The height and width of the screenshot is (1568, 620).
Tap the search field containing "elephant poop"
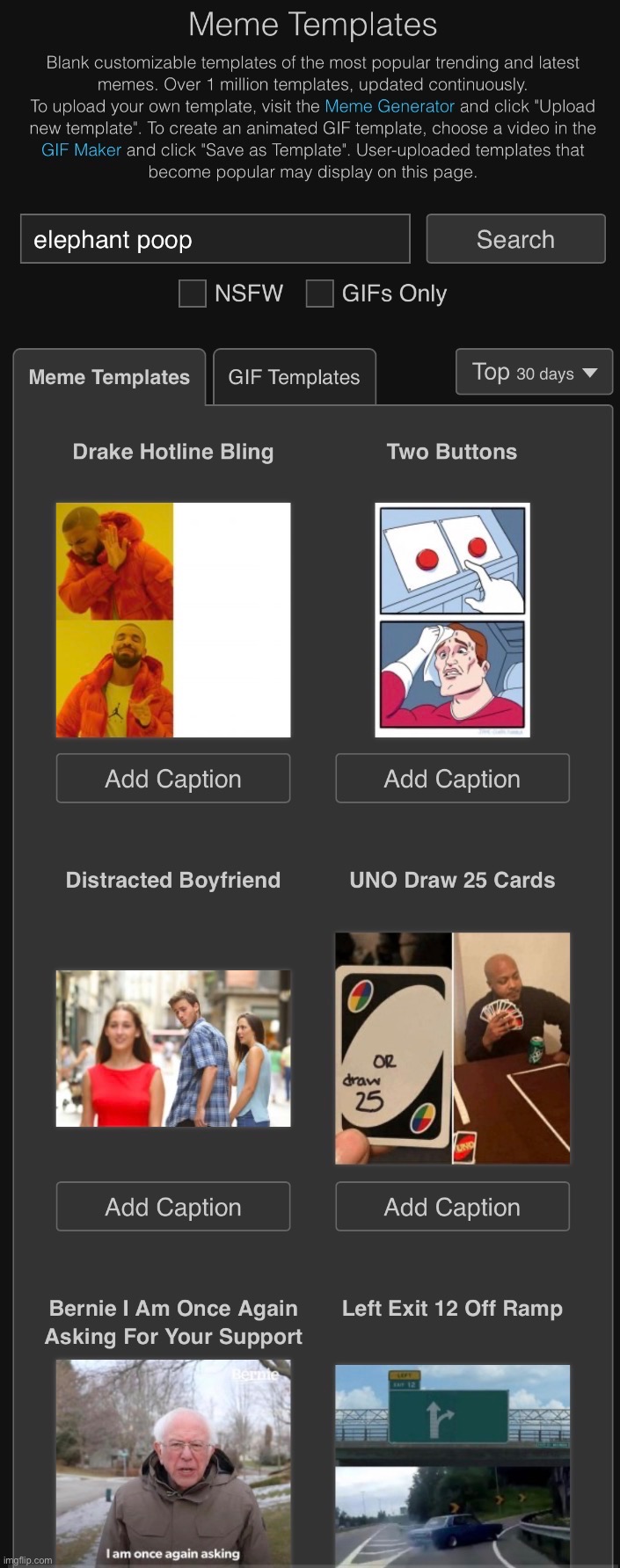point(215,239)
